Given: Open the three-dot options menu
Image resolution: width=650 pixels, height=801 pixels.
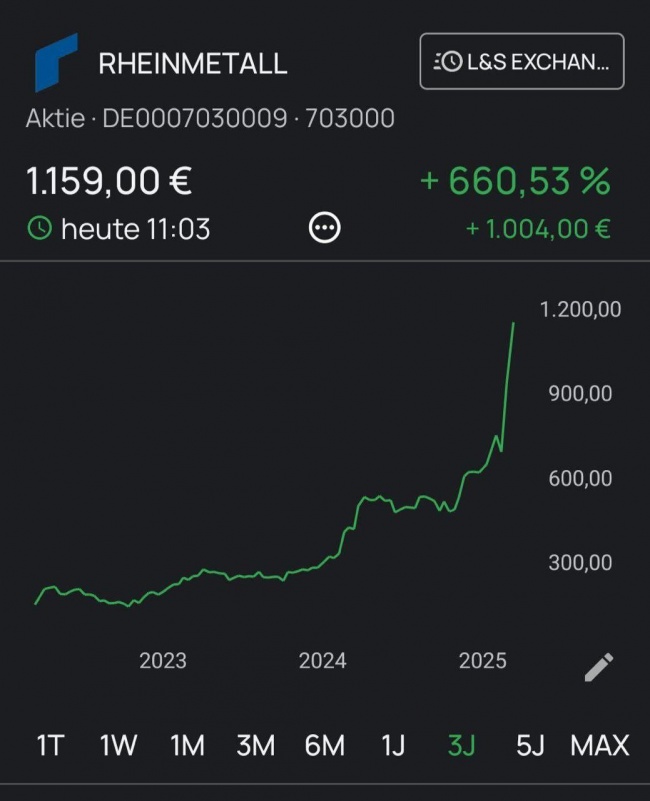Looking at the screenshot, I should (x=325, y=228).
